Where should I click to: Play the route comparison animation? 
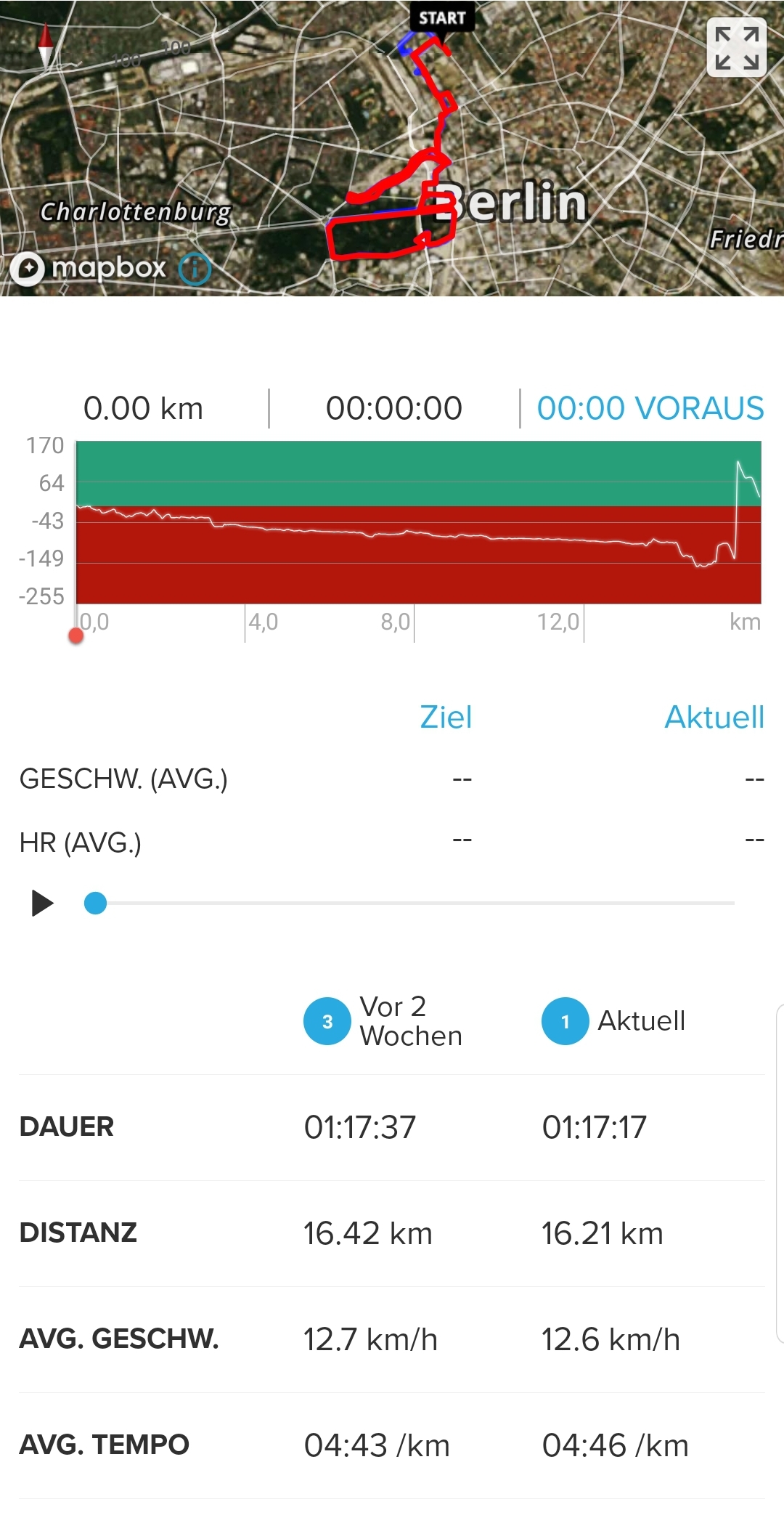tap(43, 903)
